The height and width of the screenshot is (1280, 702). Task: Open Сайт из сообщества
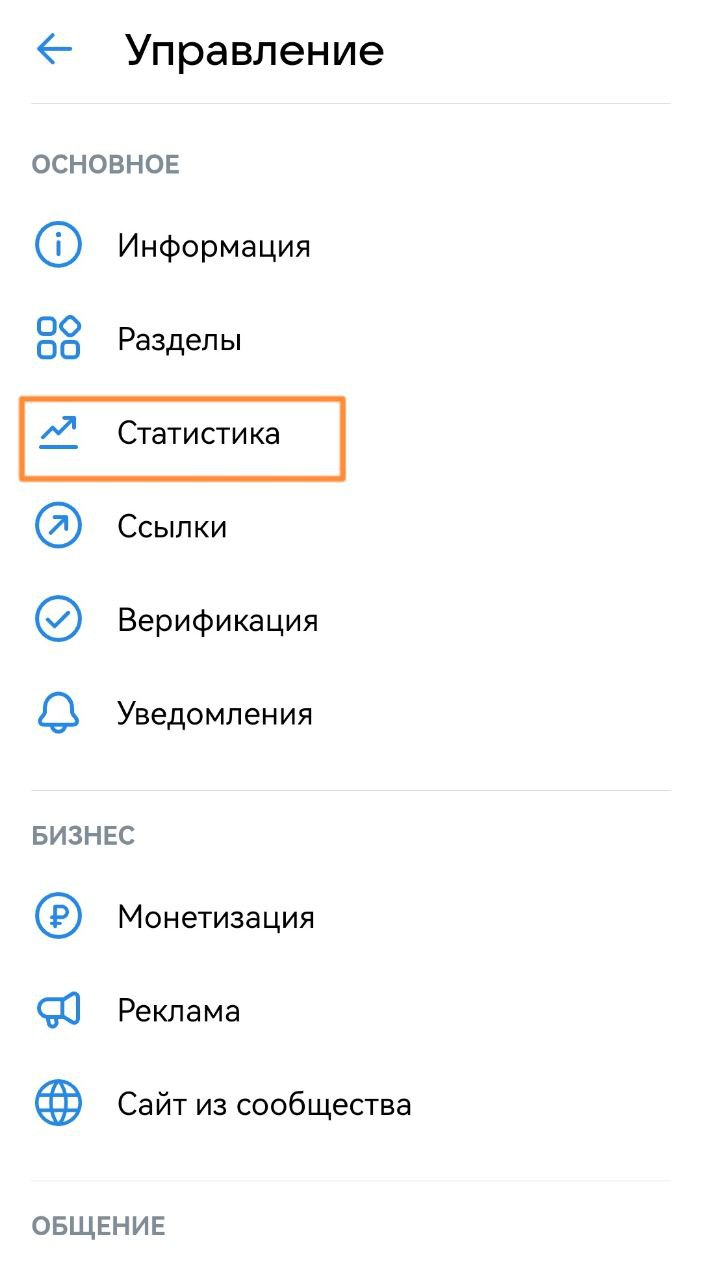264,1104
